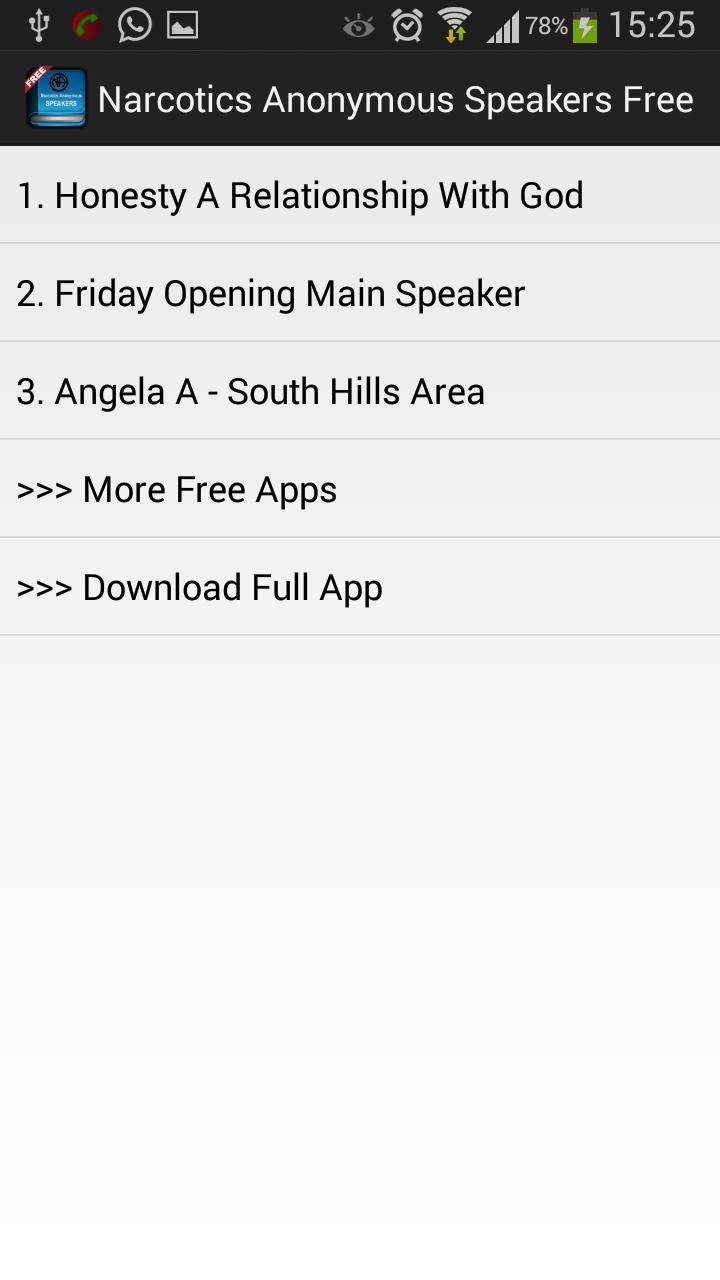Tap Download Full App

point(200,588)
